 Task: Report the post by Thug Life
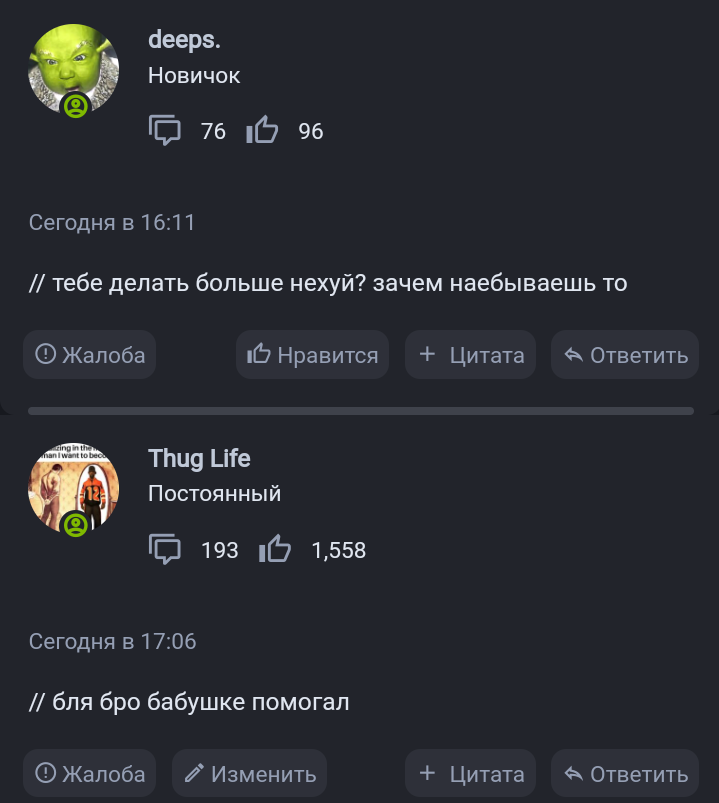click(90, 773)
